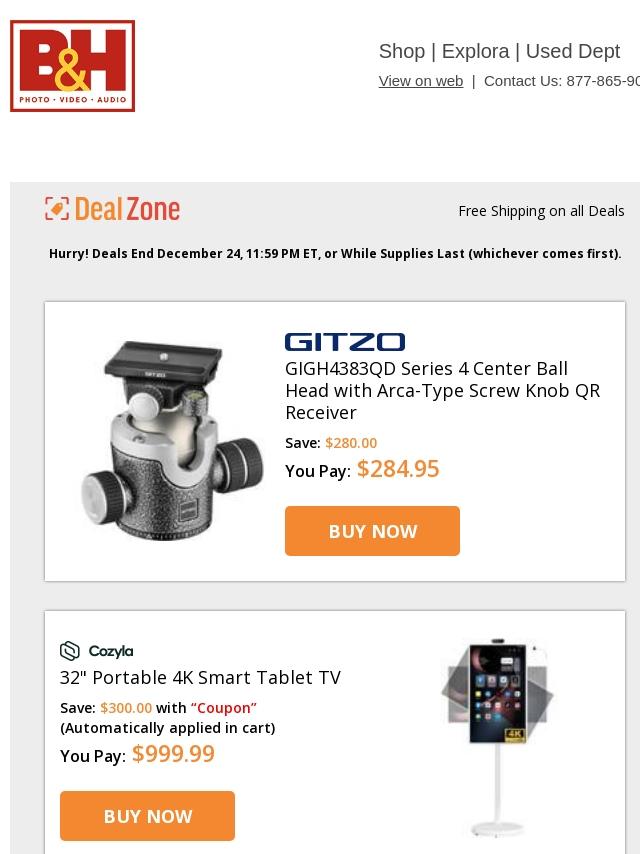This screenshot has width=640, height=854.
Task: Buy the Gitzo ball head now
Action: [372, 531]
